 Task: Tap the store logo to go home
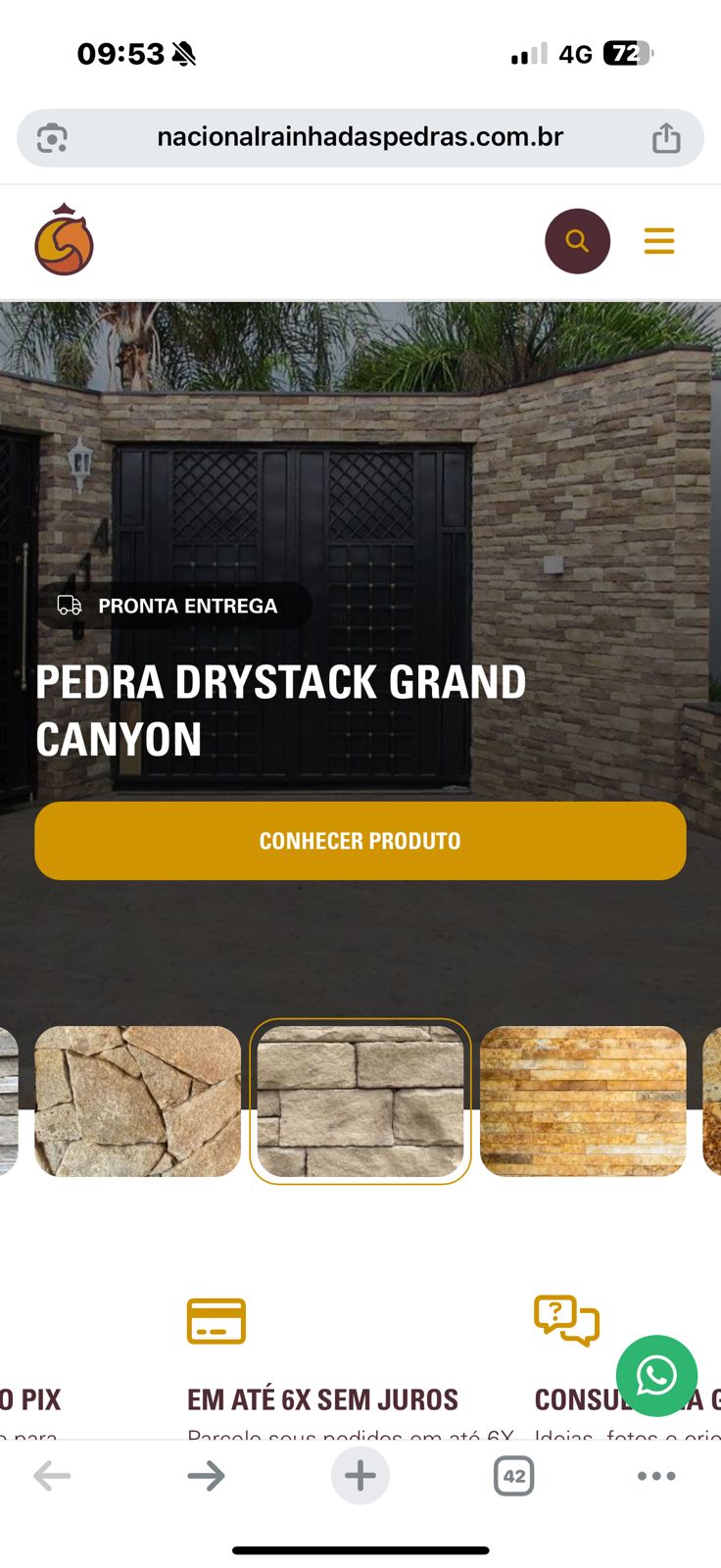64,240
